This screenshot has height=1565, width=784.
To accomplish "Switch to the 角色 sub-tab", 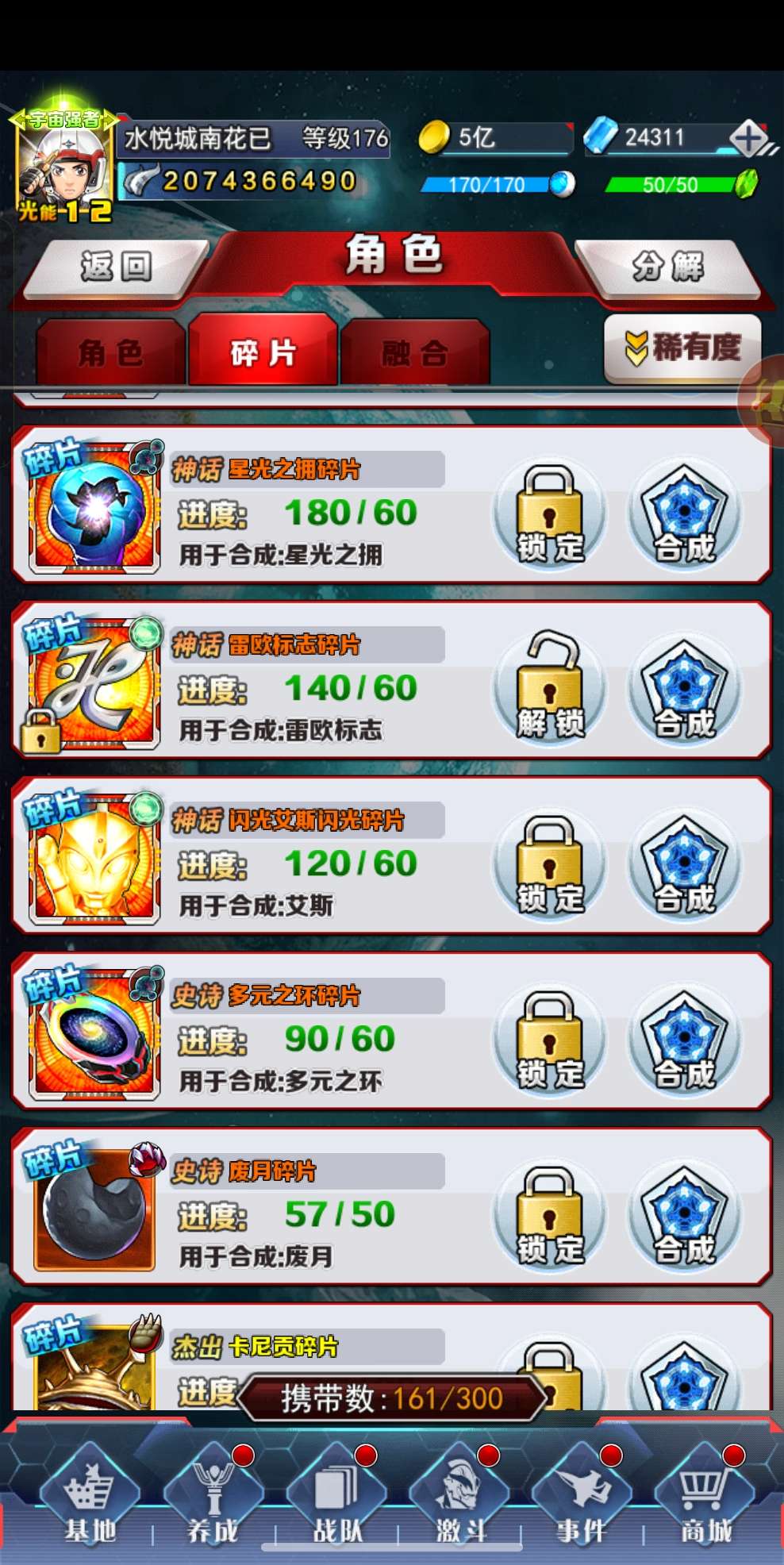I will pos(110,352).
